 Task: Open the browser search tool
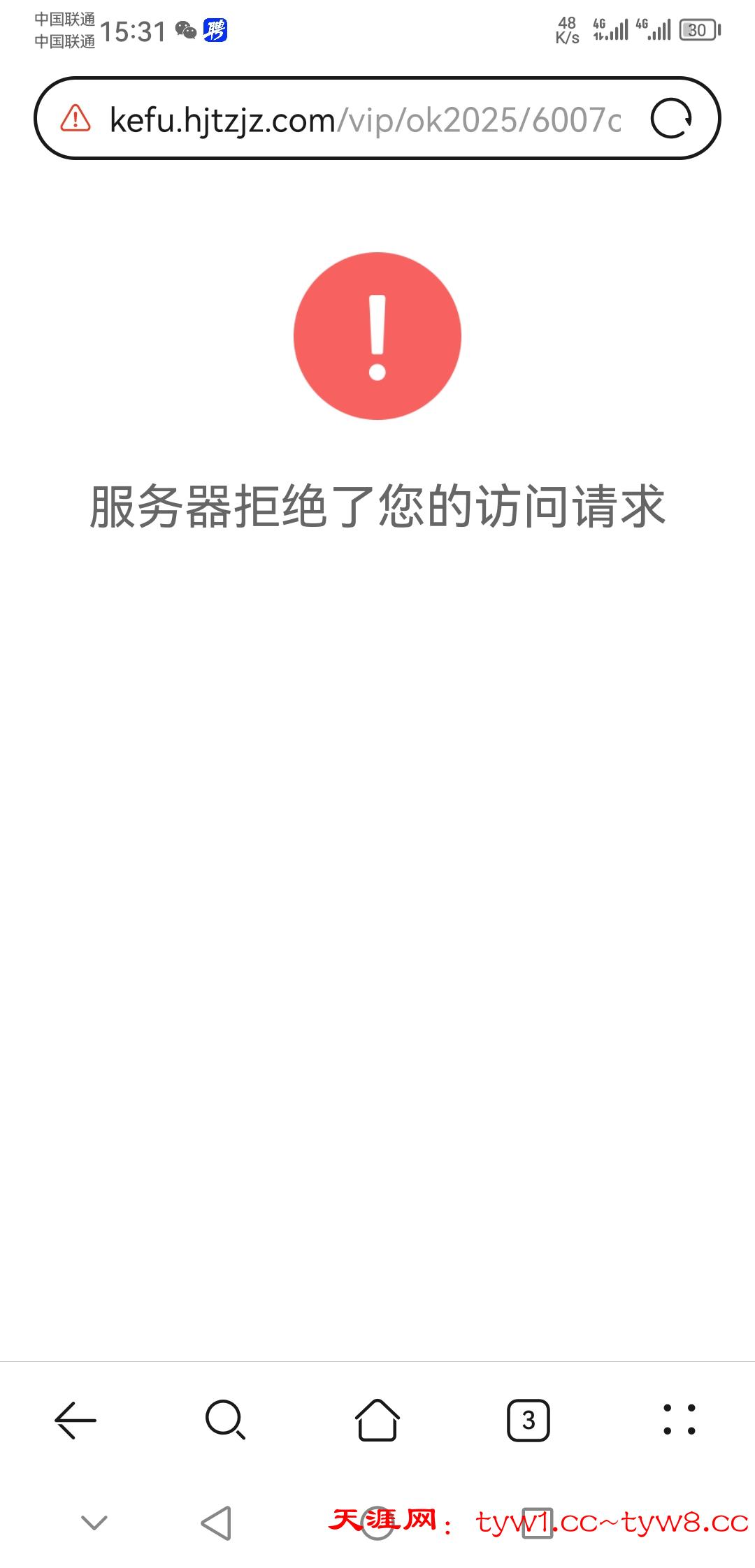point(225,1420)
